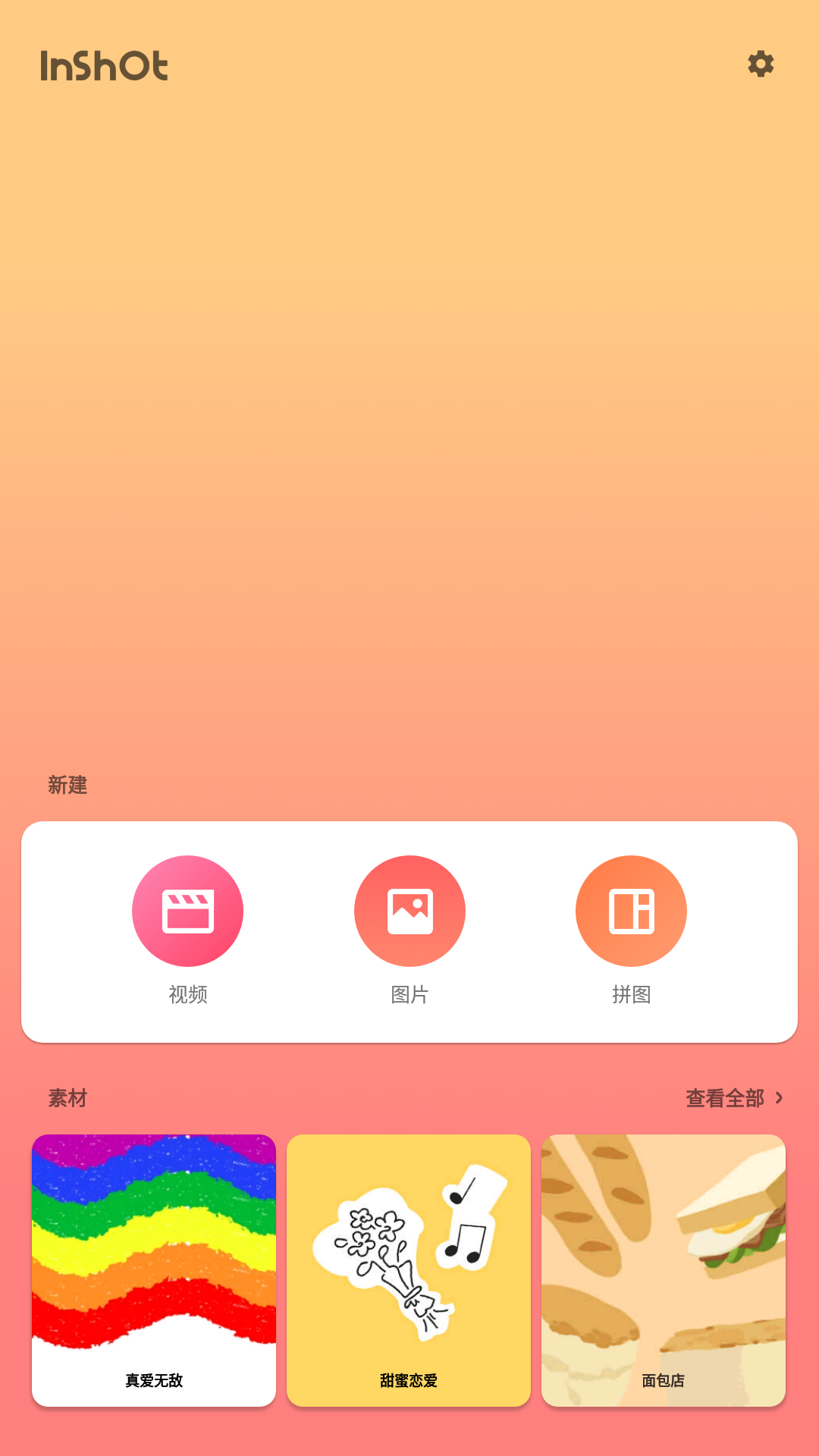
Task: Tap 查看全部 to view all materials
Action: click(x=733, y=1098)
